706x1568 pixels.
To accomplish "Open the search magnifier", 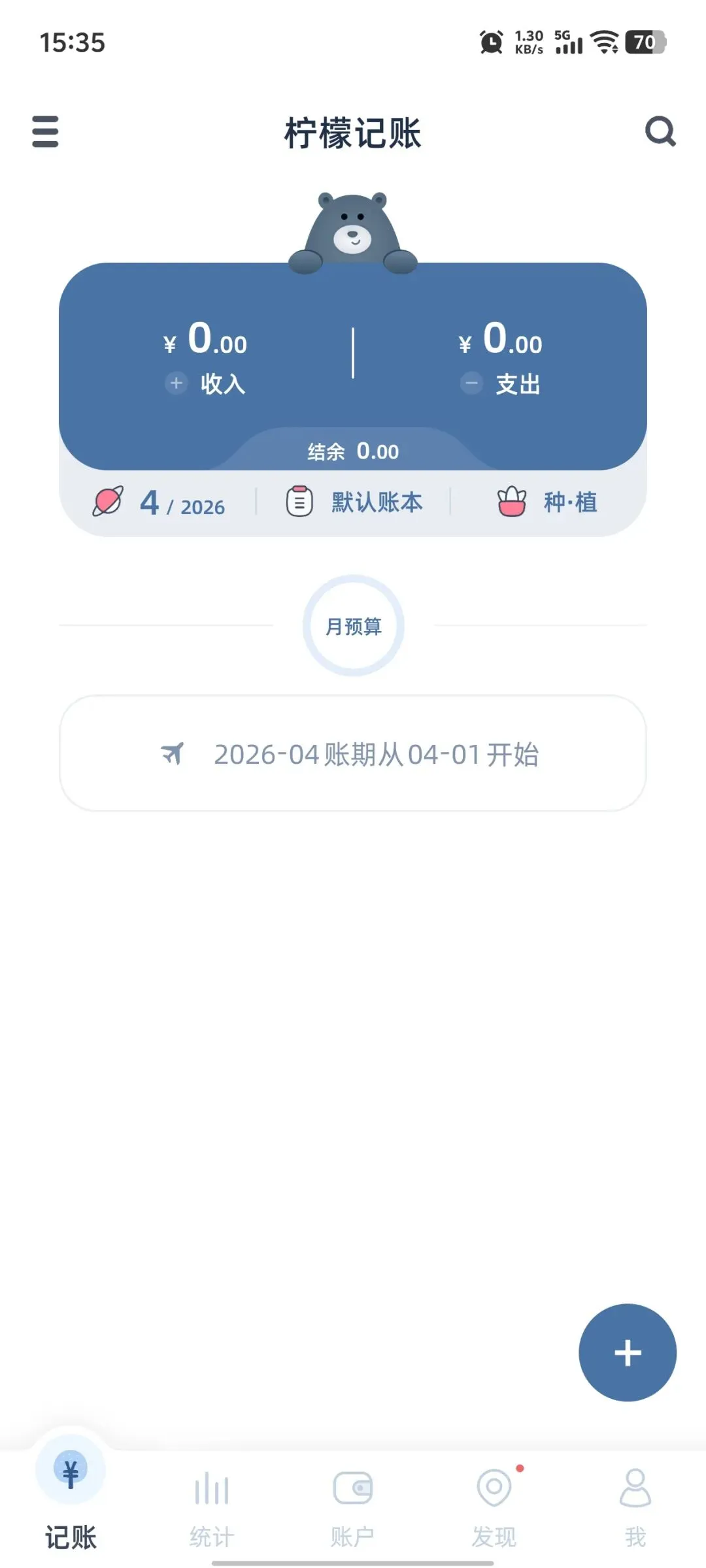I will click(660, 131).
